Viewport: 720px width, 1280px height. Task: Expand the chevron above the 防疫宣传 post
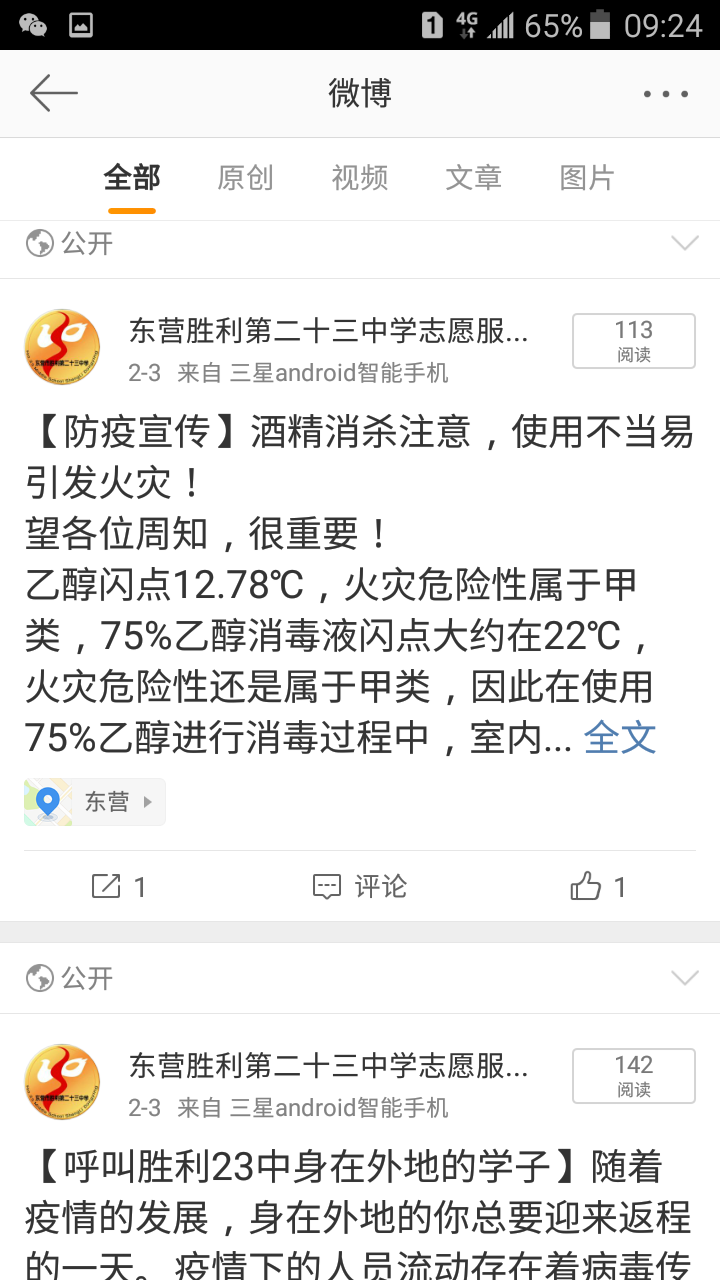685,243
